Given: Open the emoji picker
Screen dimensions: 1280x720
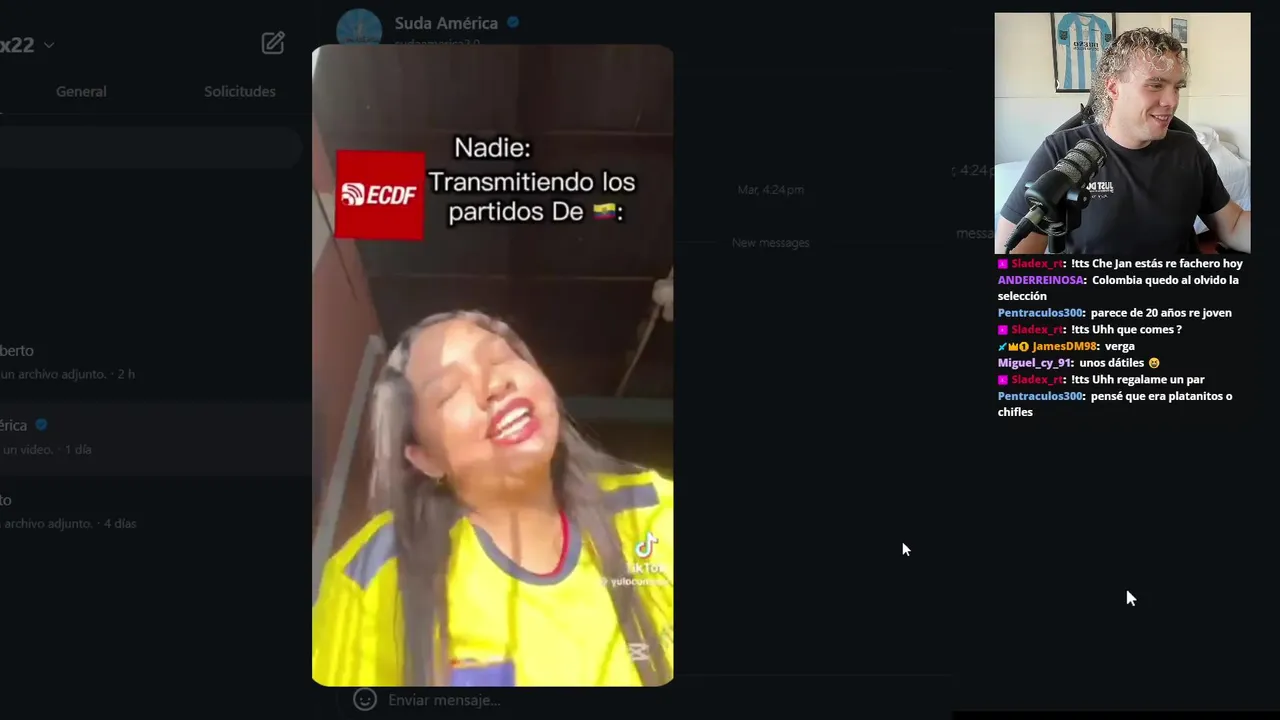Looking at the screenshot, I should click(365, 700).
